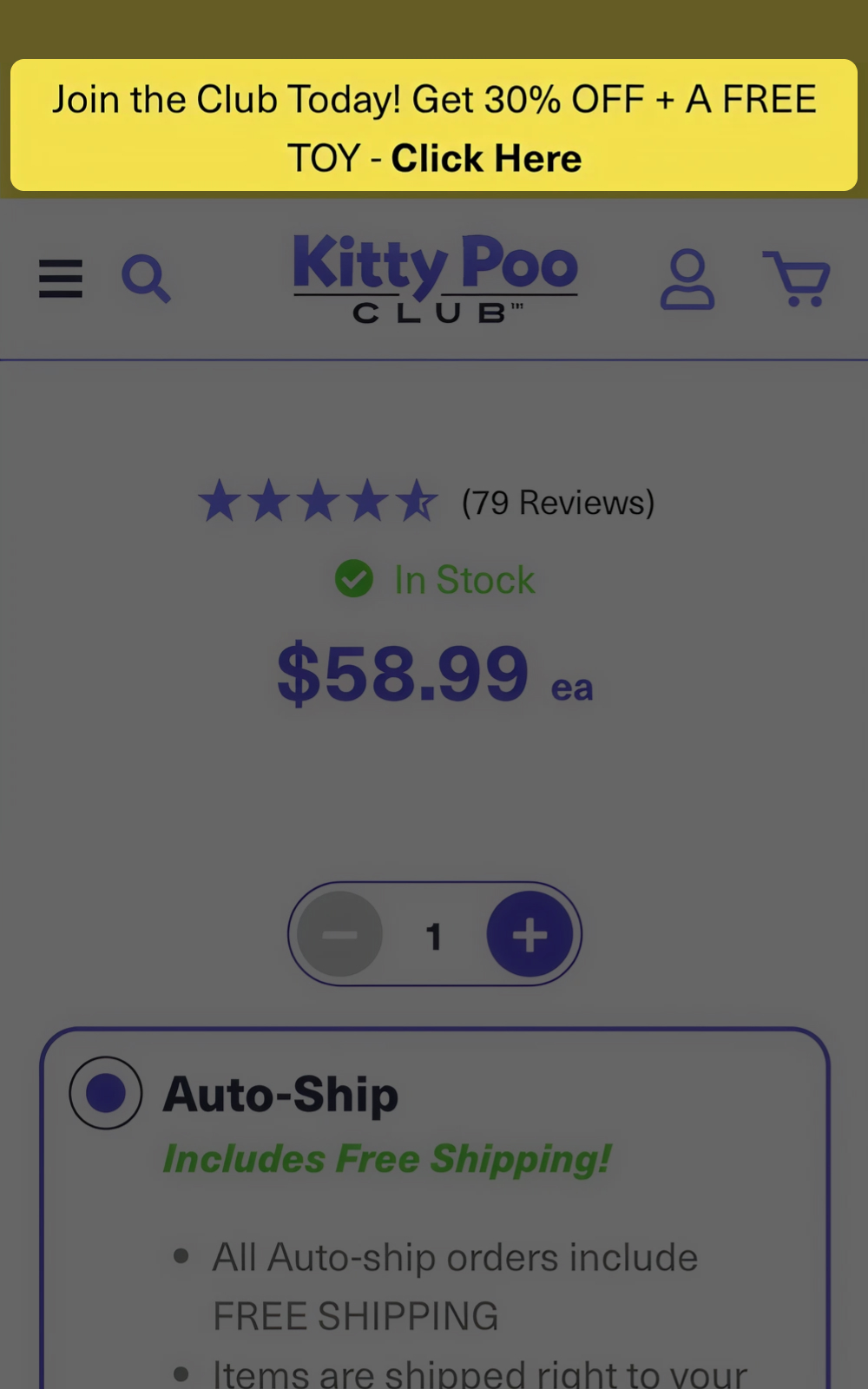The width and height of the screenshot is (868, 1389).
Task: View the shopping cart
Action: [796, 280]
